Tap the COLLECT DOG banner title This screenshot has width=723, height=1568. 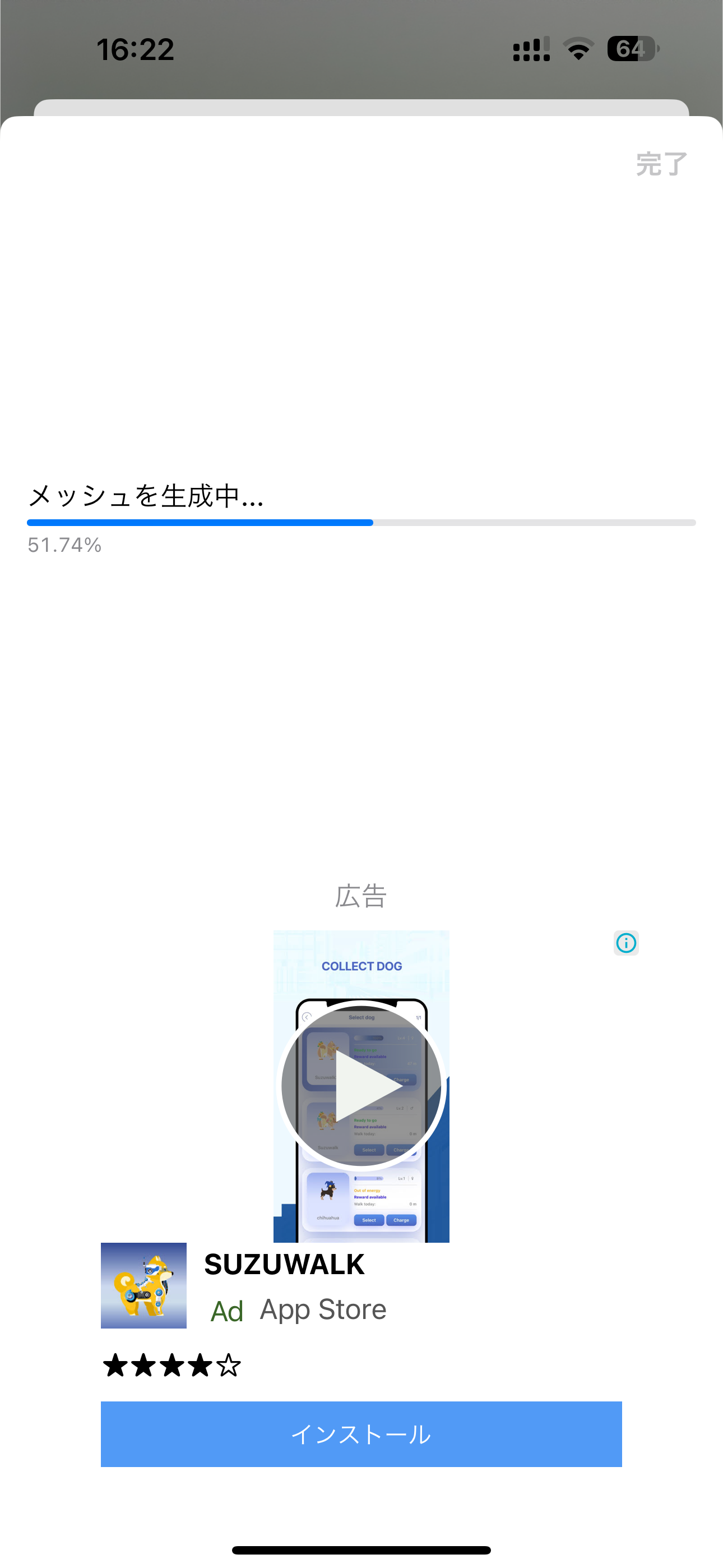coord(361,965)
